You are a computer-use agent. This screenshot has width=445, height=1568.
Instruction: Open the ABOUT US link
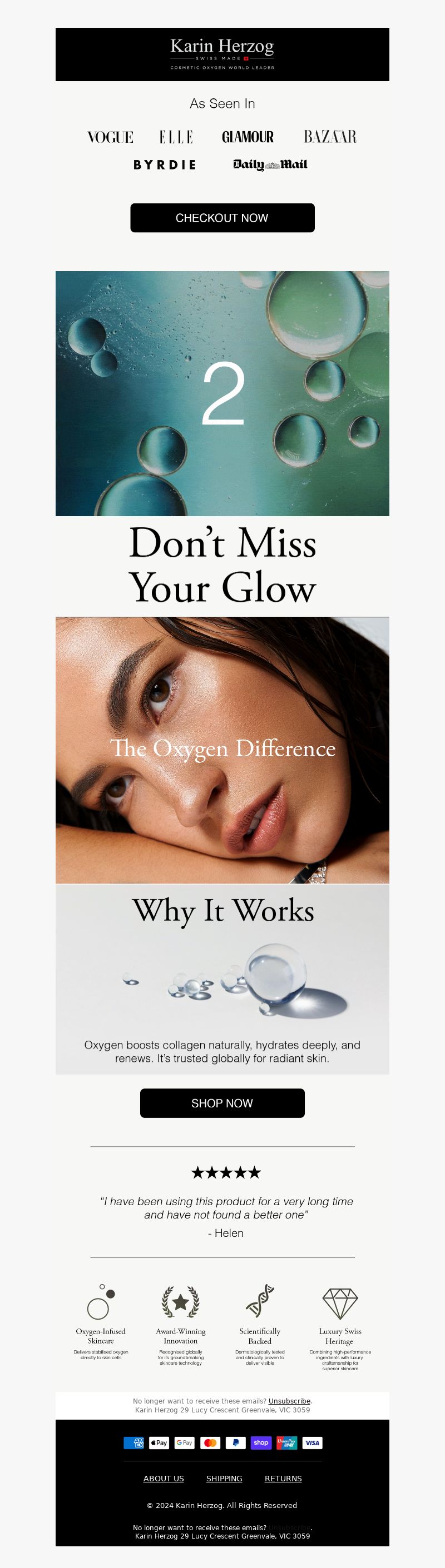164,1479
